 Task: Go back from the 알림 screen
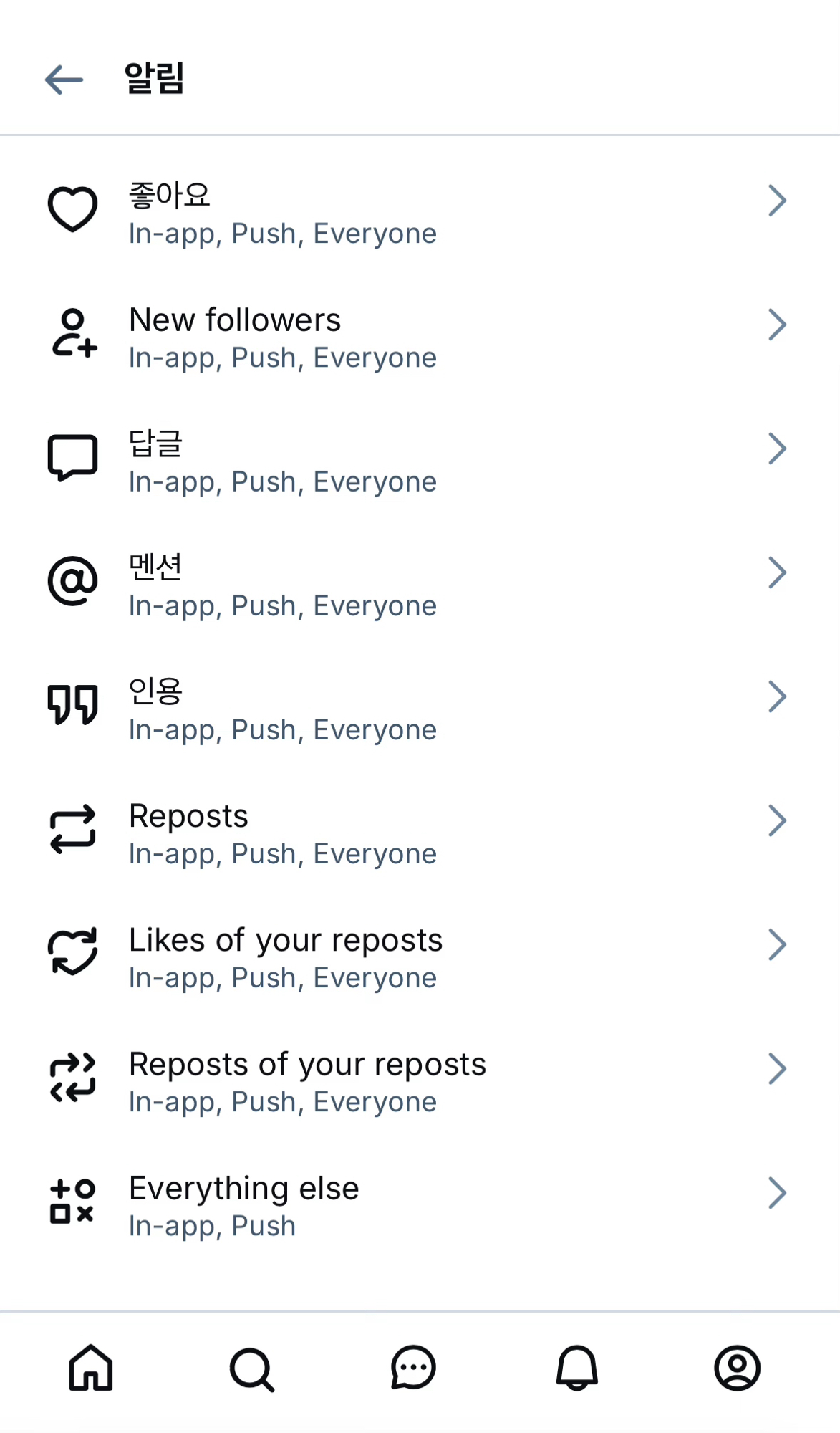(x=64, y=80)
